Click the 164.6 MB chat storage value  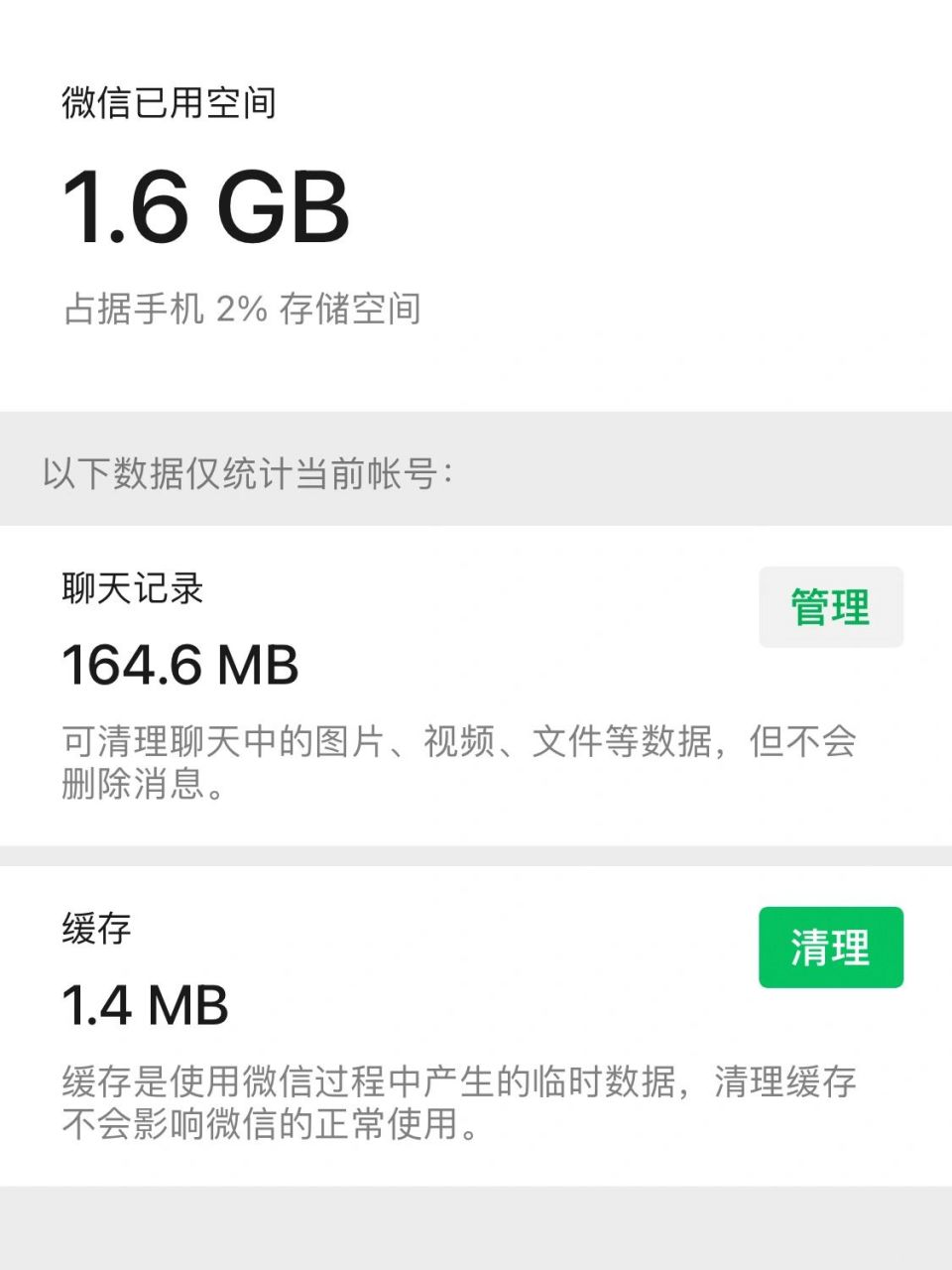point(178,667)
